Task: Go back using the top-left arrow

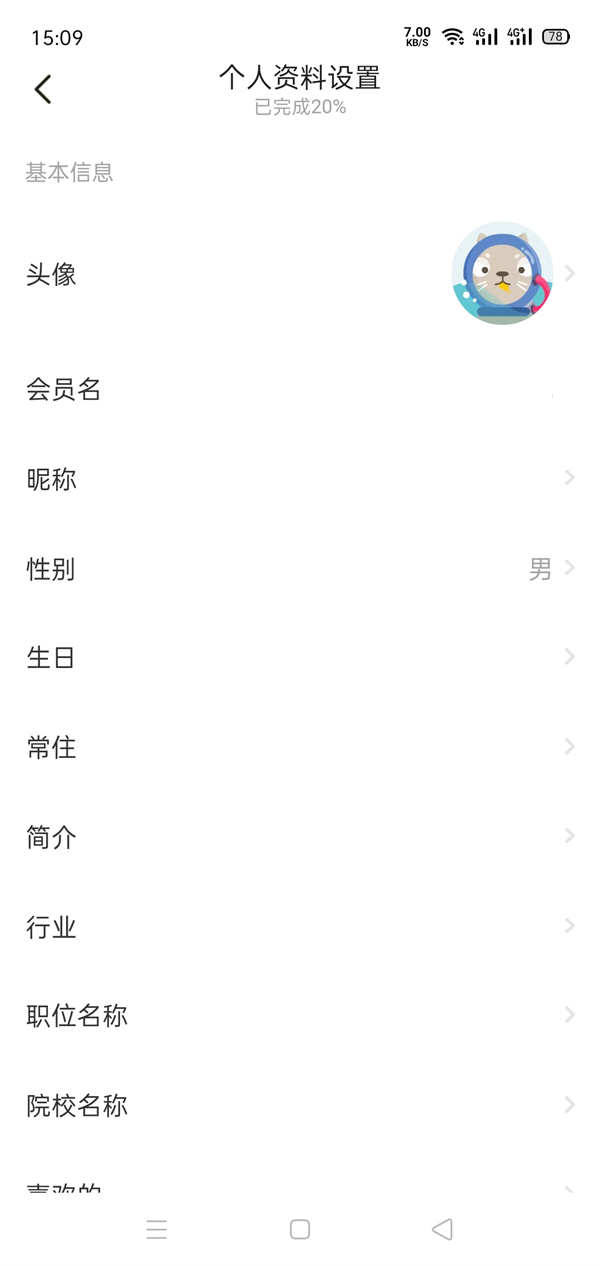Action: (42, 90)
